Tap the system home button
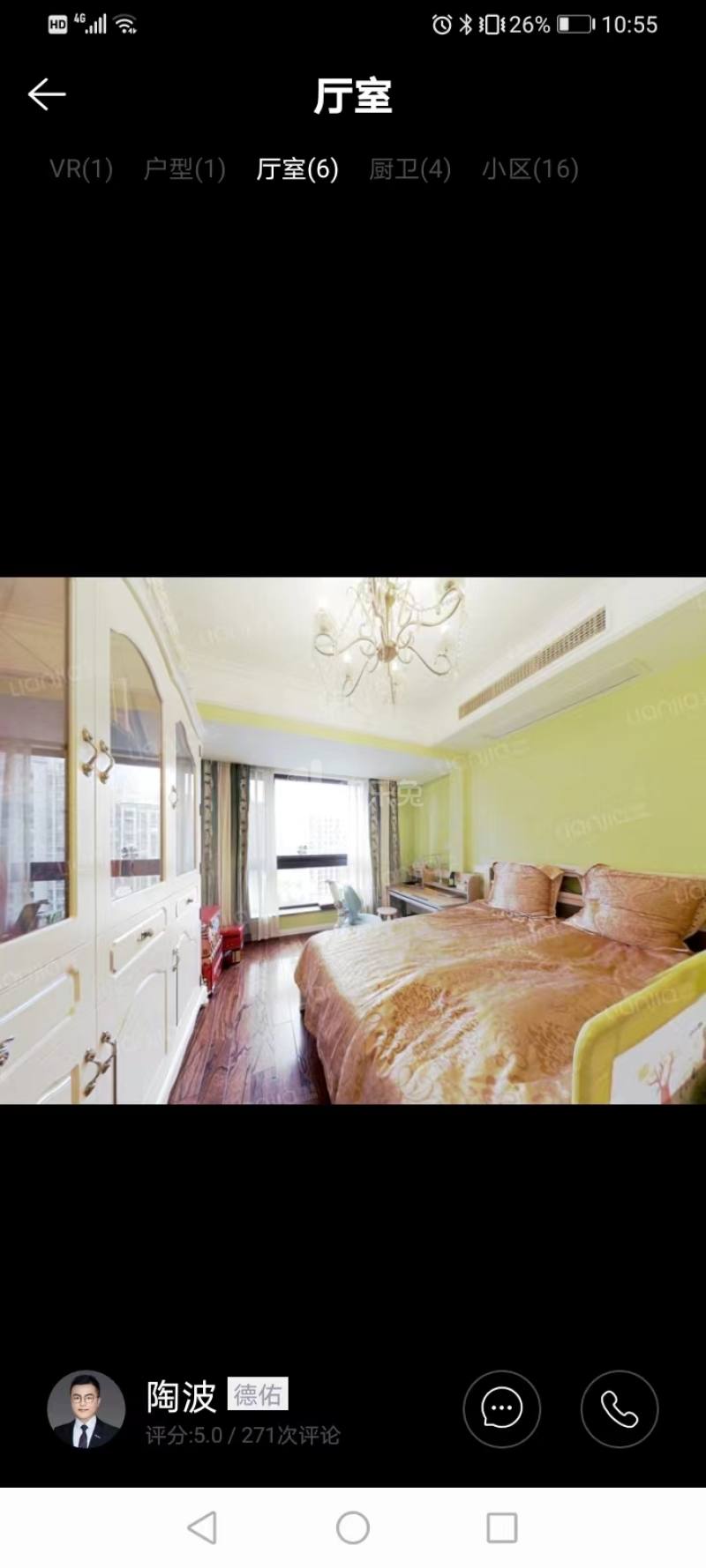The height and width of the screenshot is (1568, 706). [x=353, y=1527]
